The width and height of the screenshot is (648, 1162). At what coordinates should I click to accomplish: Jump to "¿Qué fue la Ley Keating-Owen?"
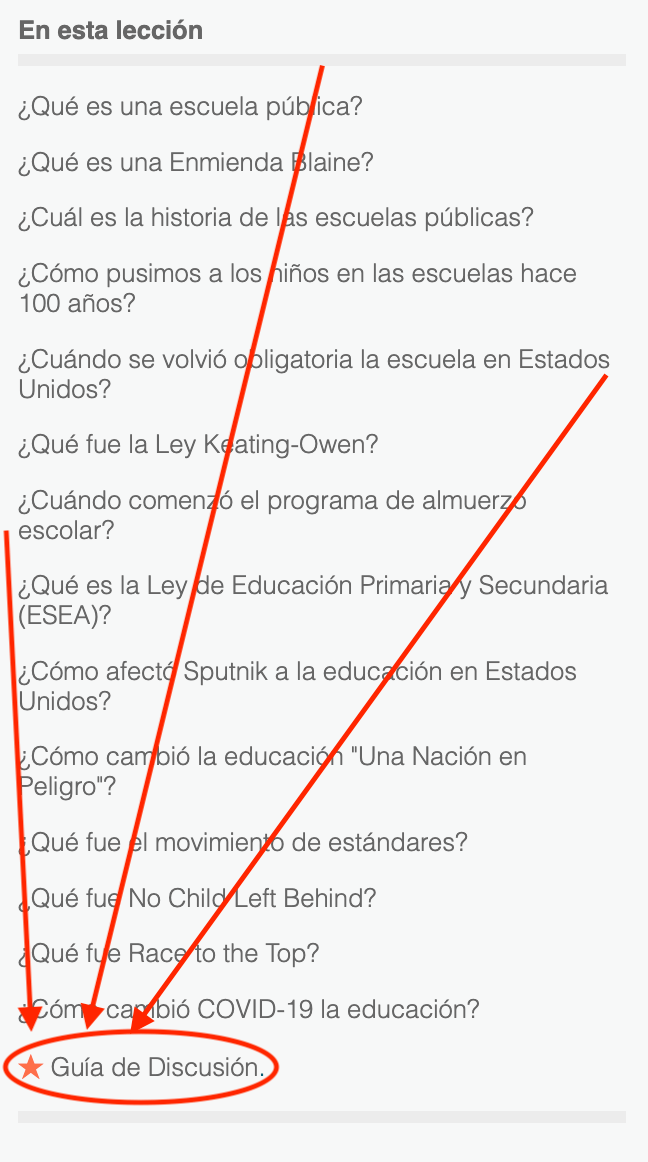198,445
